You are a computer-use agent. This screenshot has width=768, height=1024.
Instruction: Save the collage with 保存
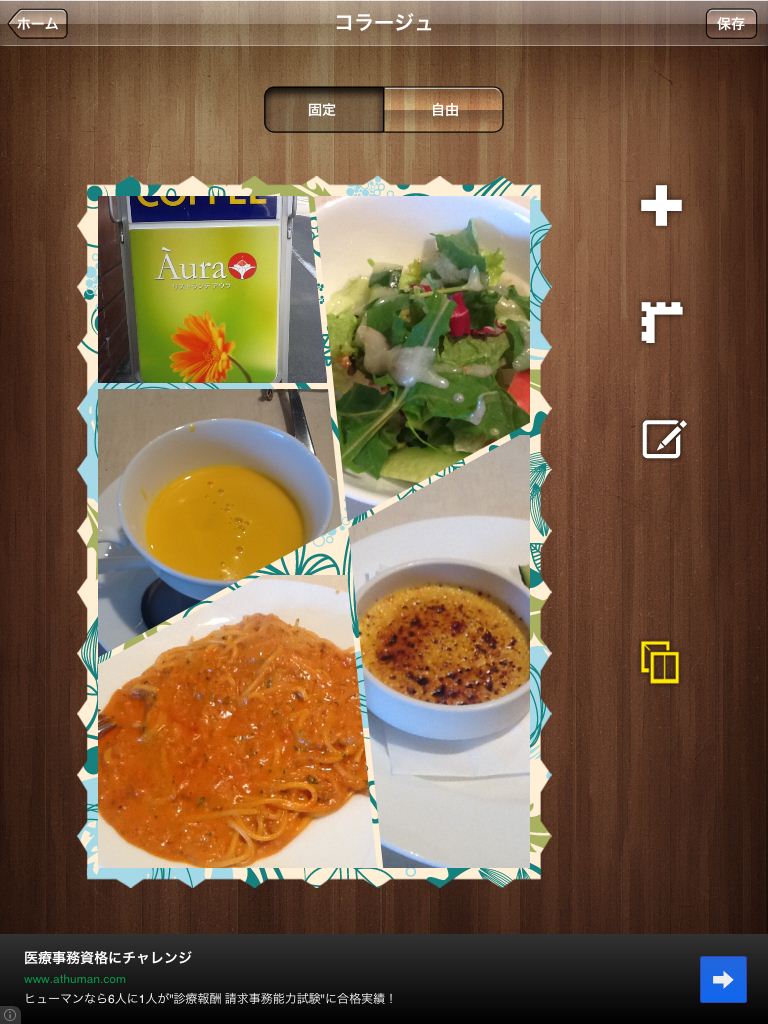click(x=731, y=24)
